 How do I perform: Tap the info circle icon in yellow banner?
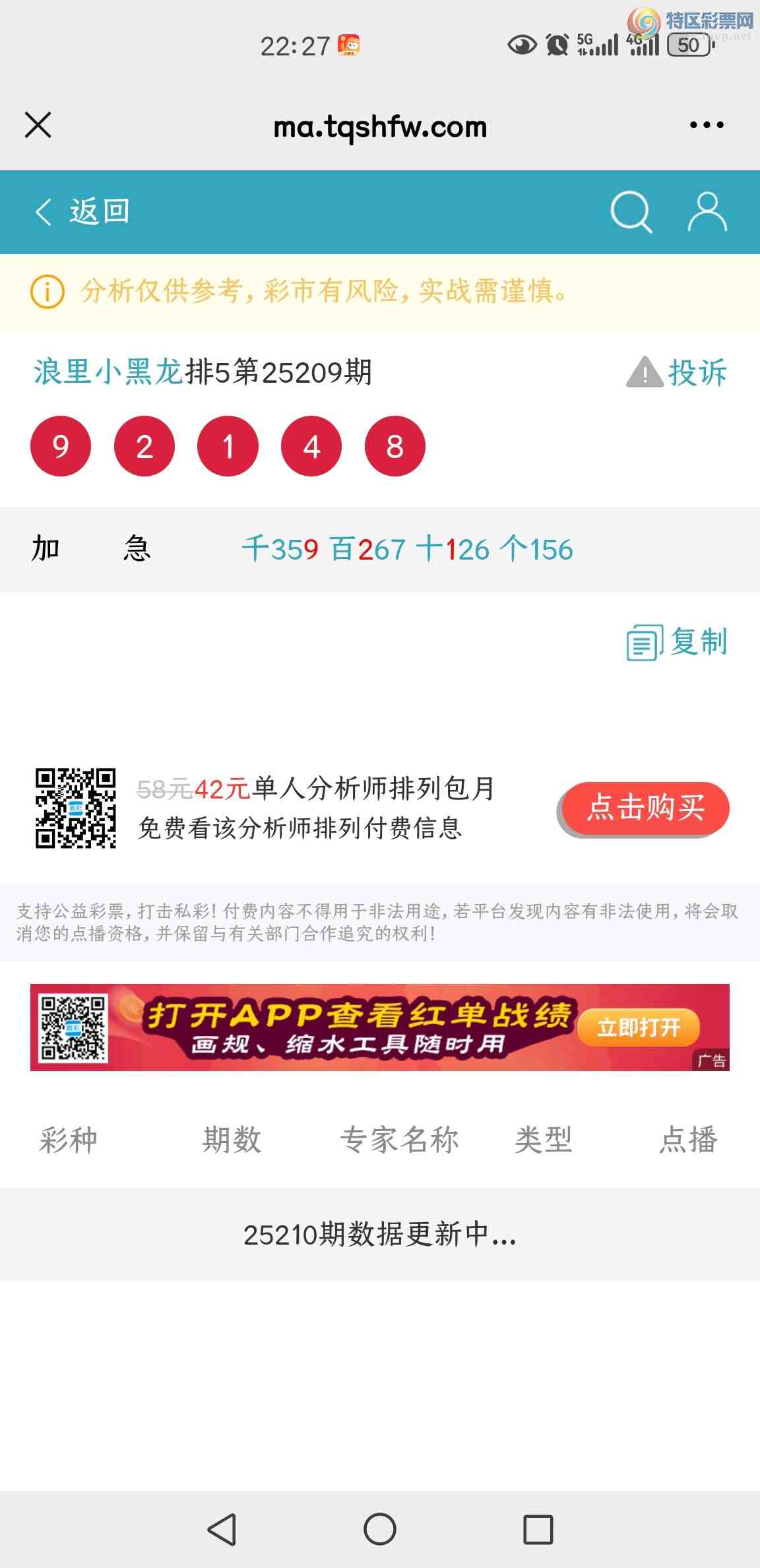47,291
